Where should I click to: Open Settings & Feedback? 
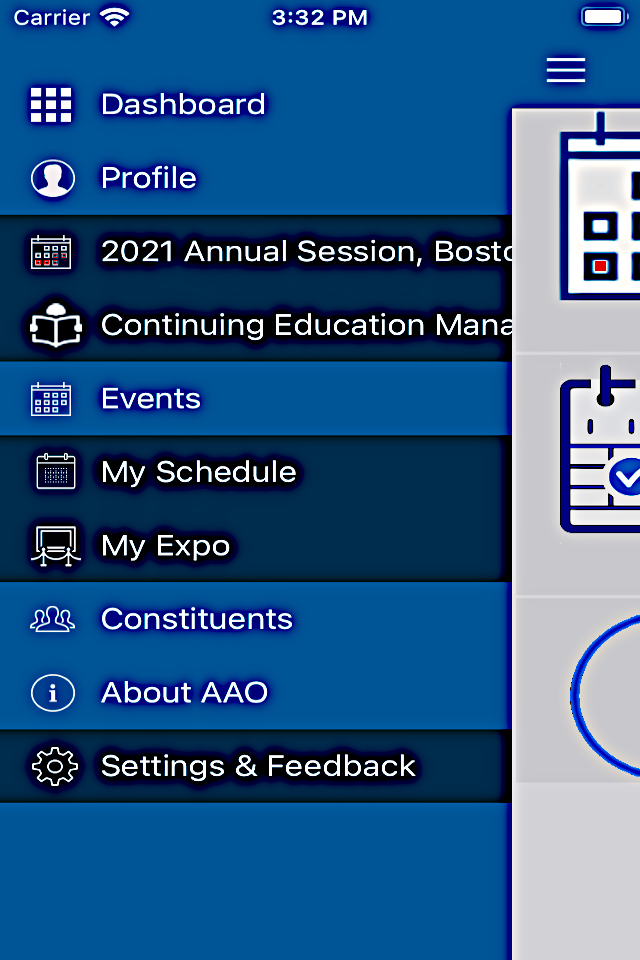(x=258, y=766)
